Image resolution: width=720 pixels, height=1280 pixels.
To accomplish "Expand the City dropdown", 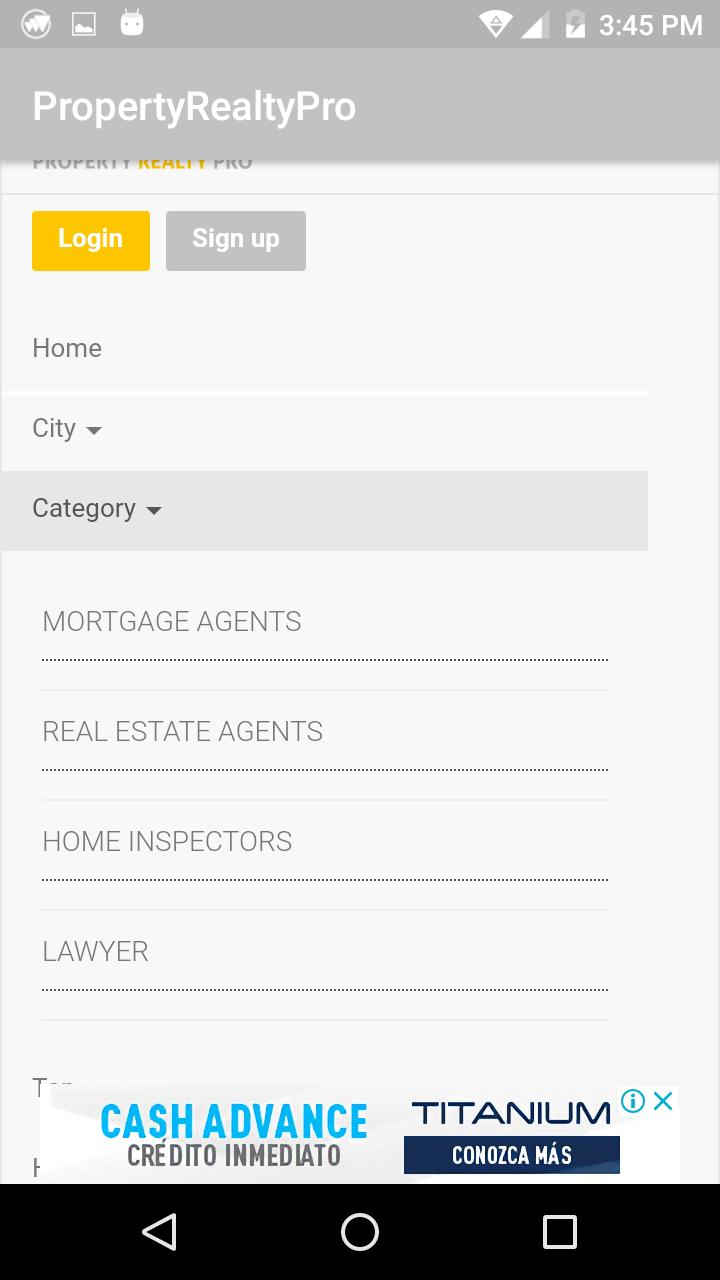I will coord(65,428).
